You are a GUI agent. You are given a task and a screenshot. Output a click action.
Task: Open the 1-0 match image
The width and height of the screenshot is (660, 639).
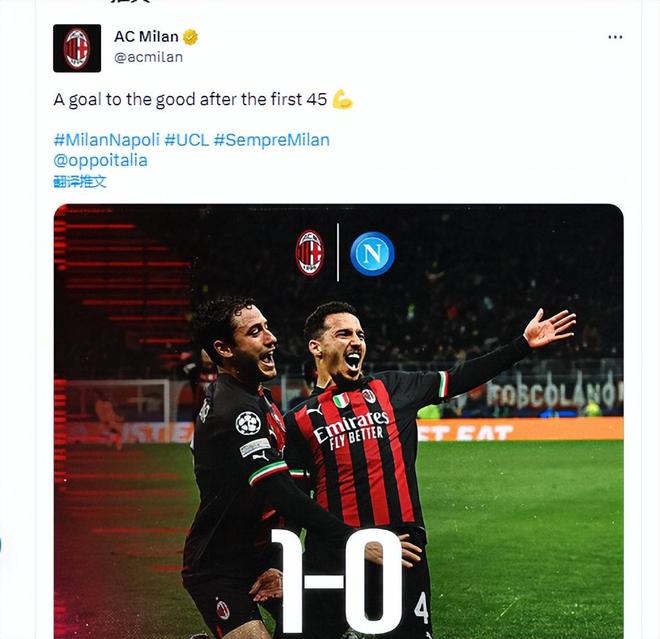click(x=338, y=420)
